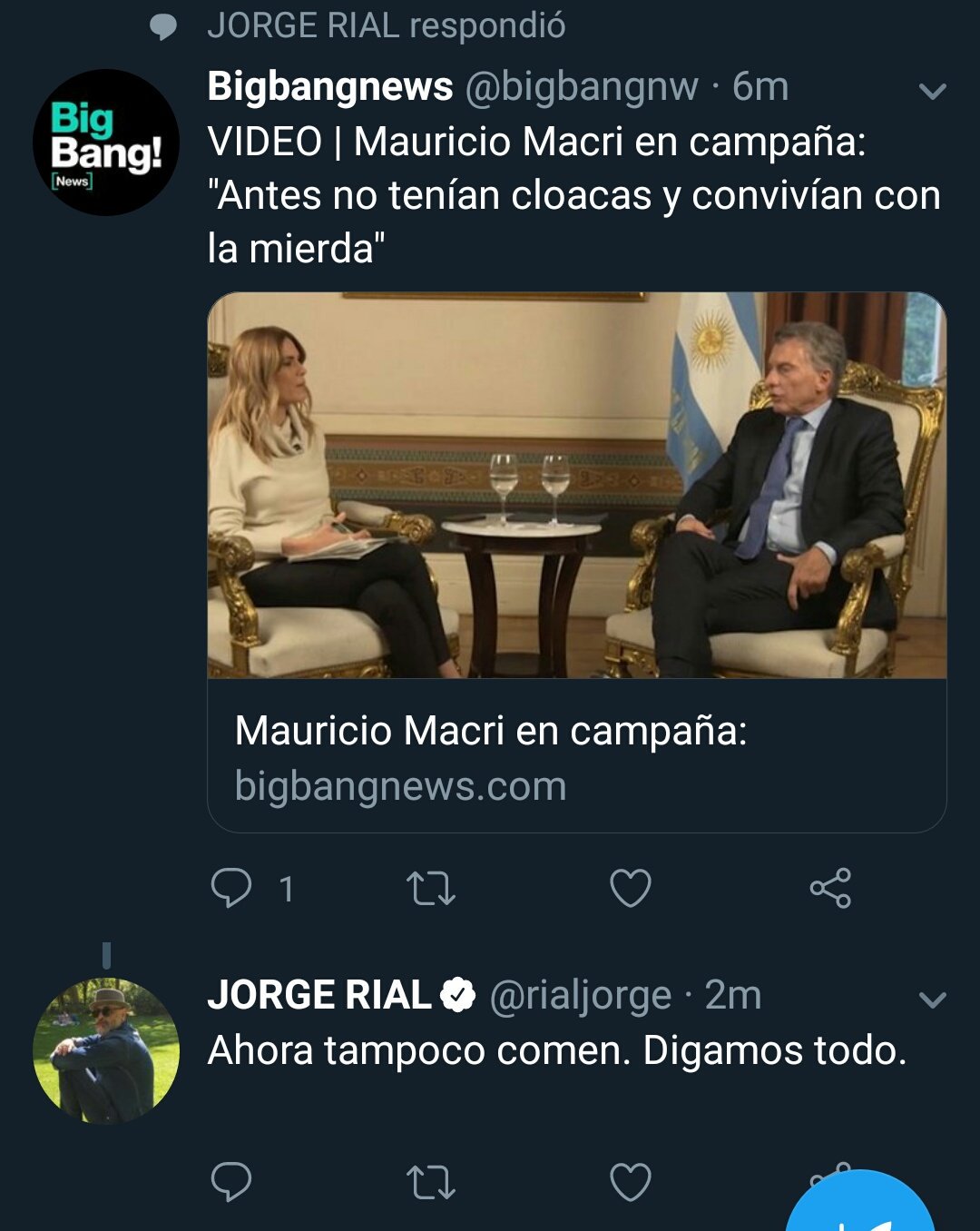980x1231 pixels.
Task: Like Jorge Rial's reply
Action: [x=630, y=1182]
